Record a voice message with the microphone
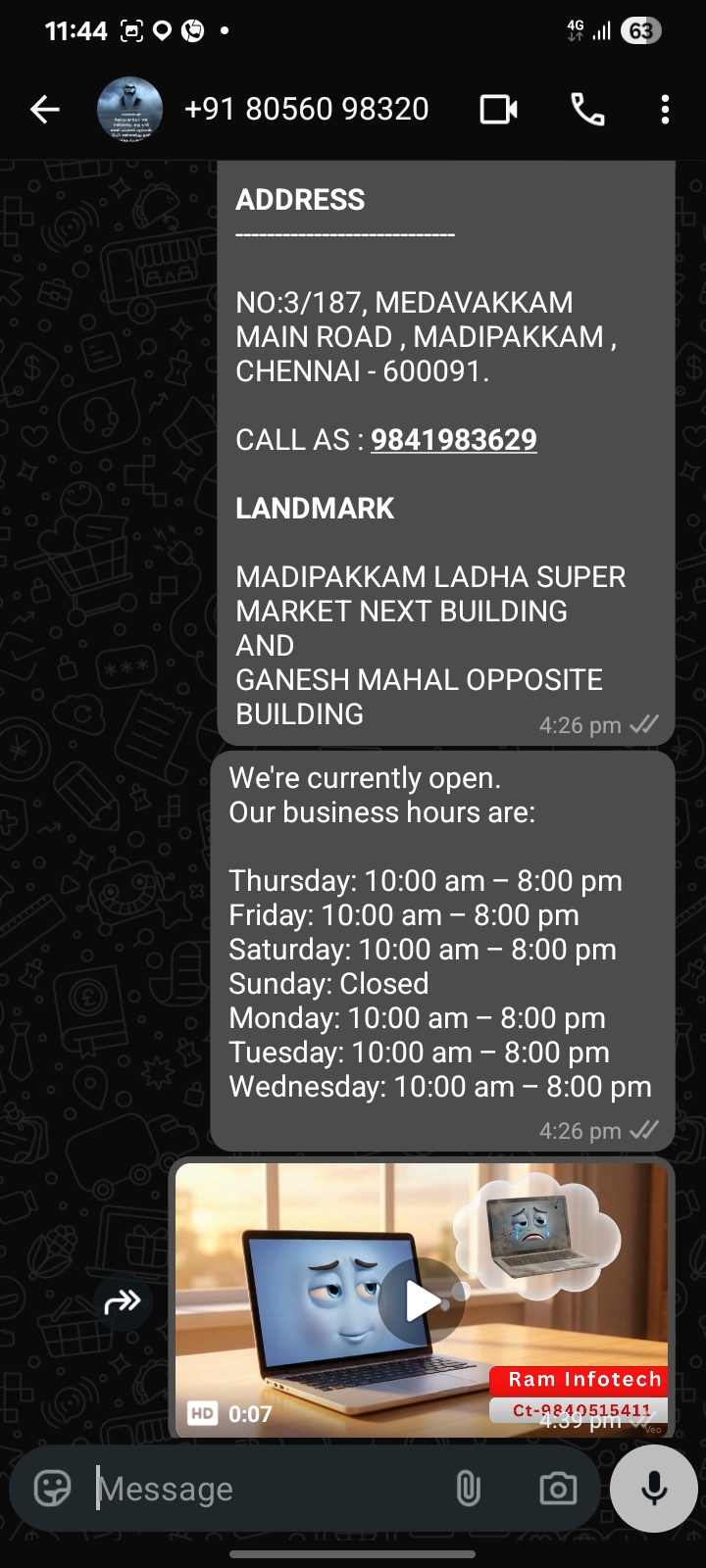Screen dimensions: 706x1568 (x=654, y=1489)
